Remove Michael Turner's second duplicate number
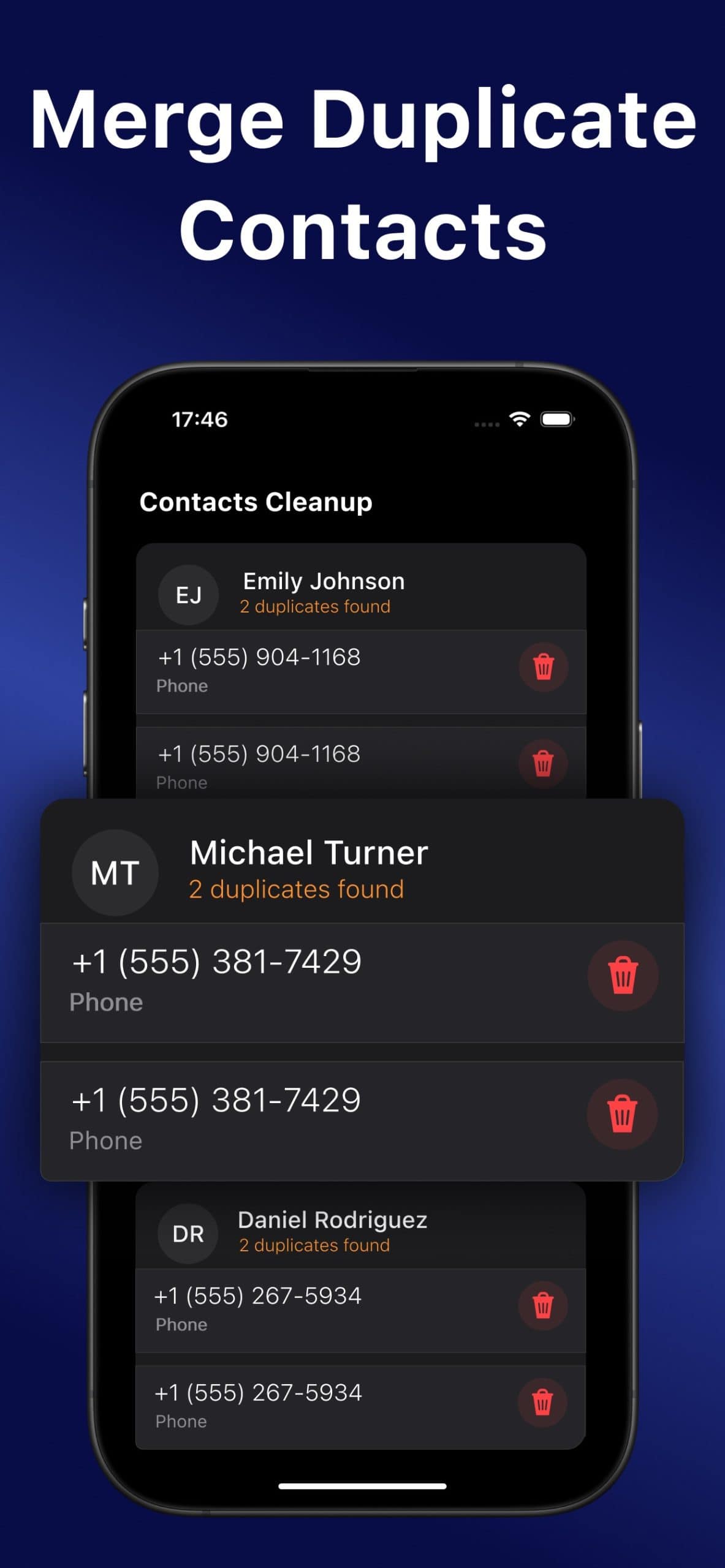This screenshot has width=725, height=1568. [x=623, y=1115]
